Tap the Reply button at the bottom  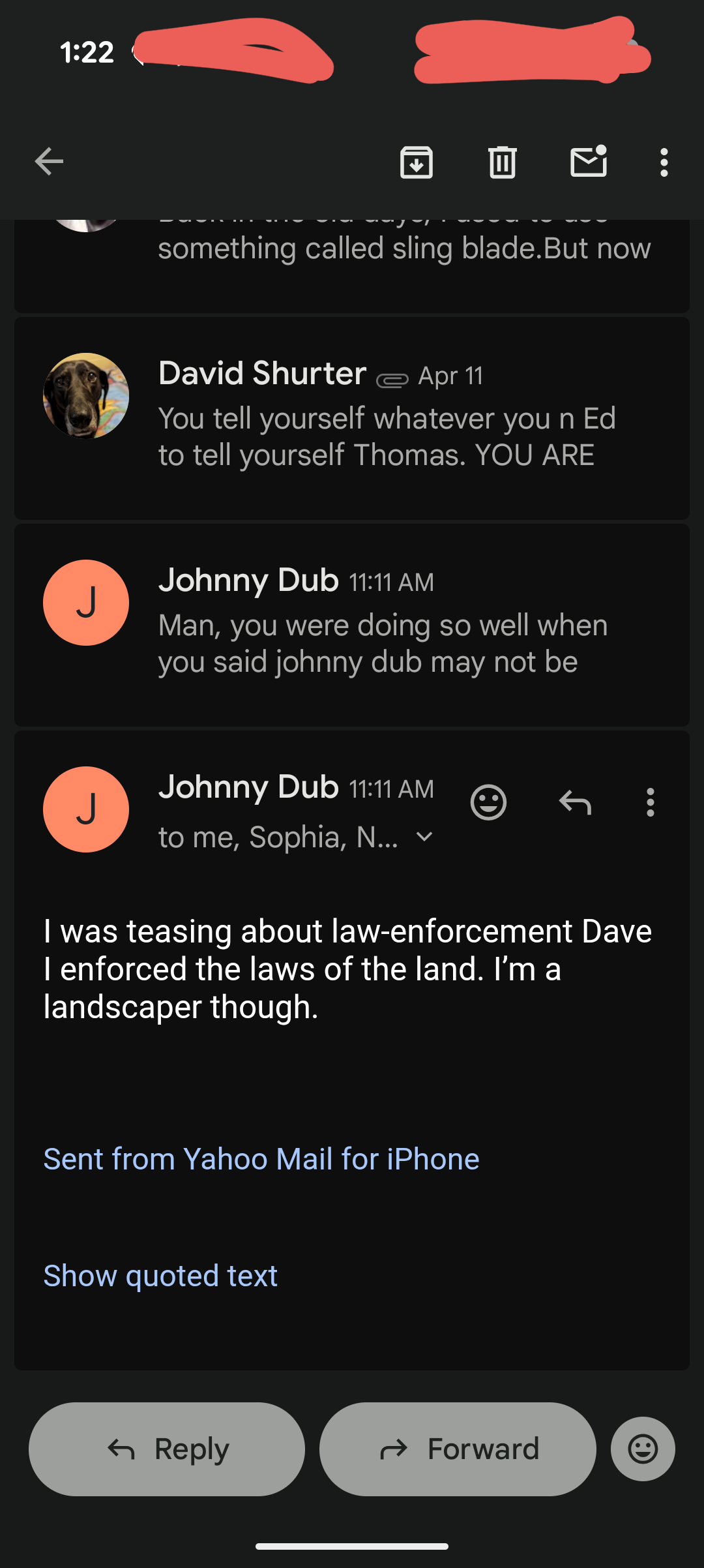167,1449
